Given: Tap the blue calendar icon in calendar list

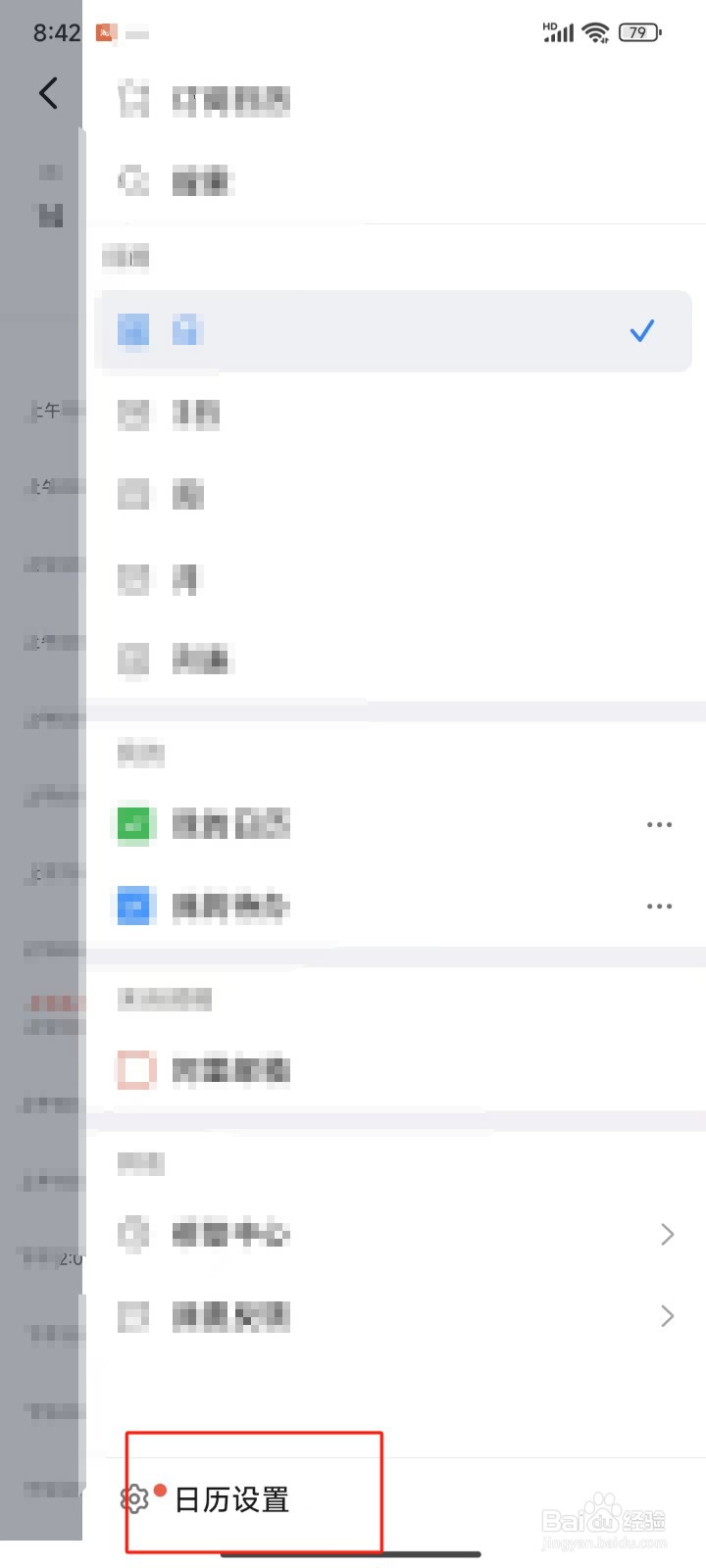Looking at the screenshot, I should pos(134,906).
